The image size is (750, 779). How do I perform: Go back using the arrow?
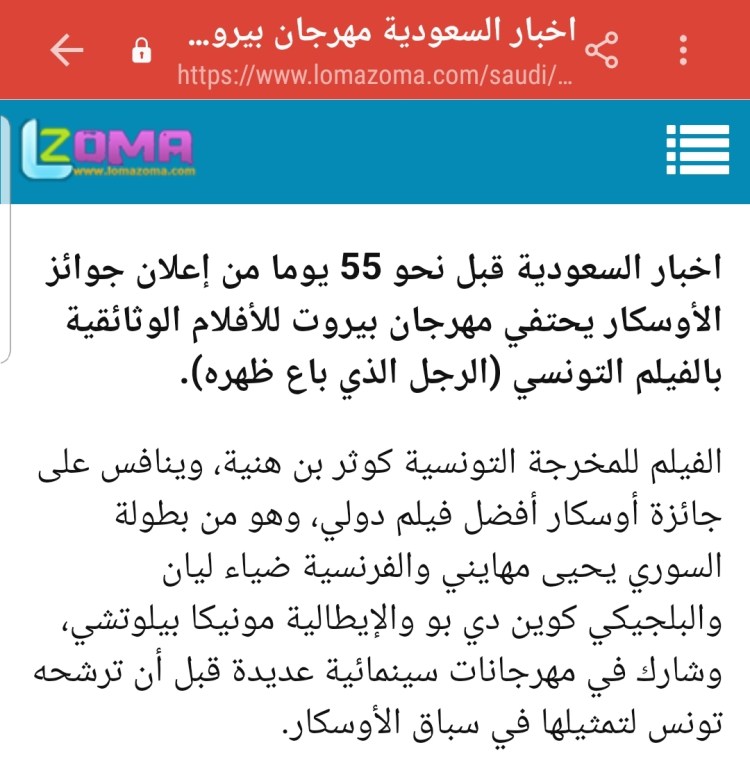tap(66, 50)
